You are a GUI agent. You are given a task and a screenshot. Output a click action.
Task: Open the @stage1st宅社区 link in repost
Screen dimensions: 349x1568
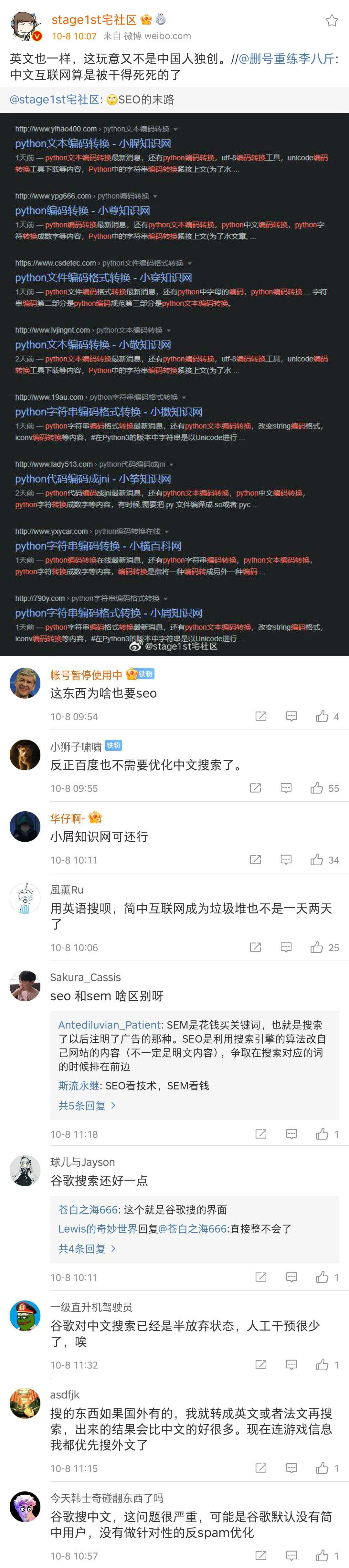point(55,100)
